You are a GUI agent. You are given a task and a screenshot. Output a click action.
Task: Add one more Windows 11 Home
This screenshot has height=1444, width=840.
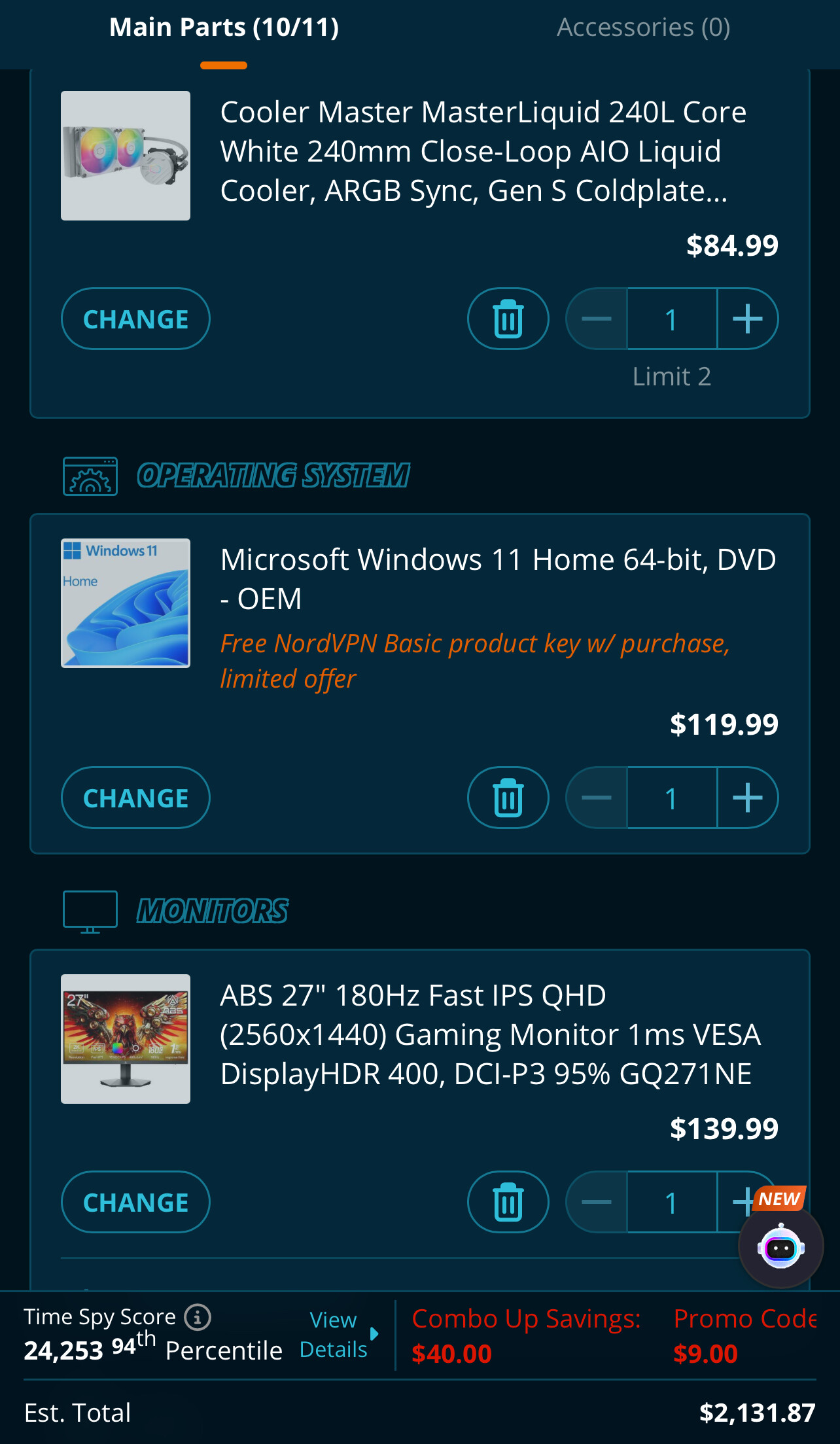click(747, 798)
